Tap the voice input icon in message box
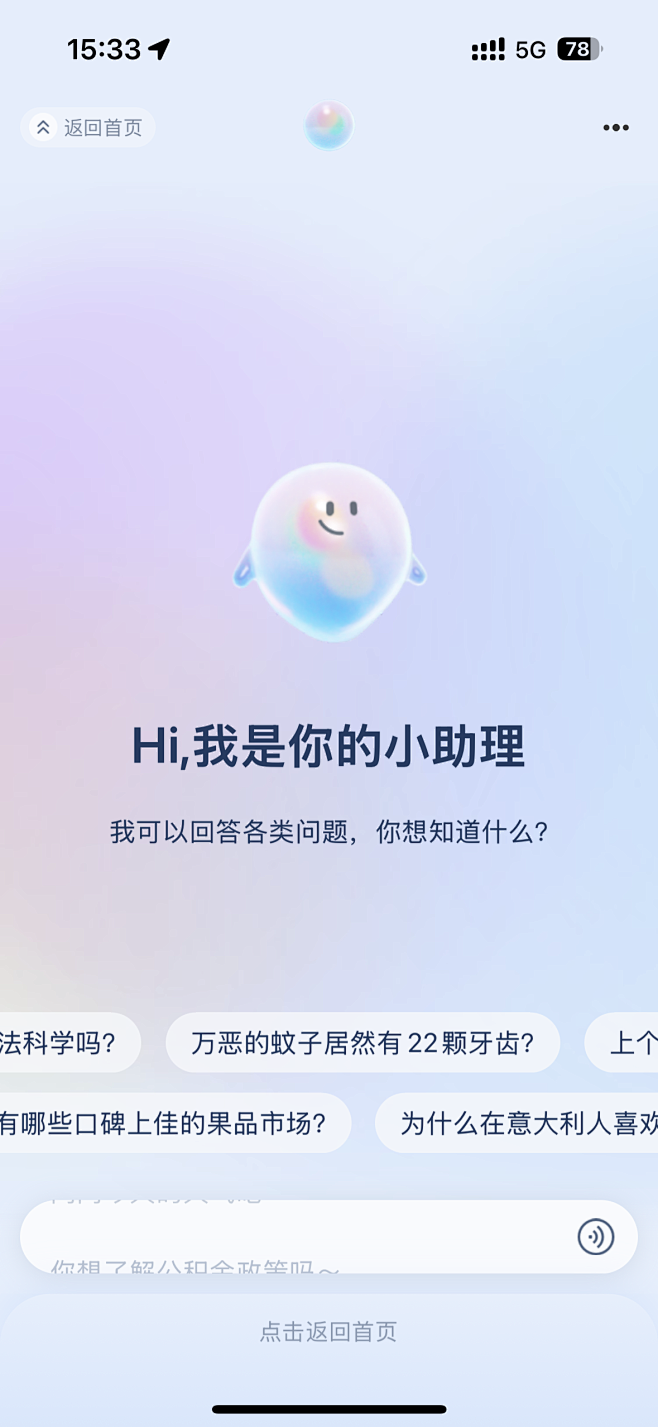The height and width of the screenshot is (1427, 658). coord(596,1237)
